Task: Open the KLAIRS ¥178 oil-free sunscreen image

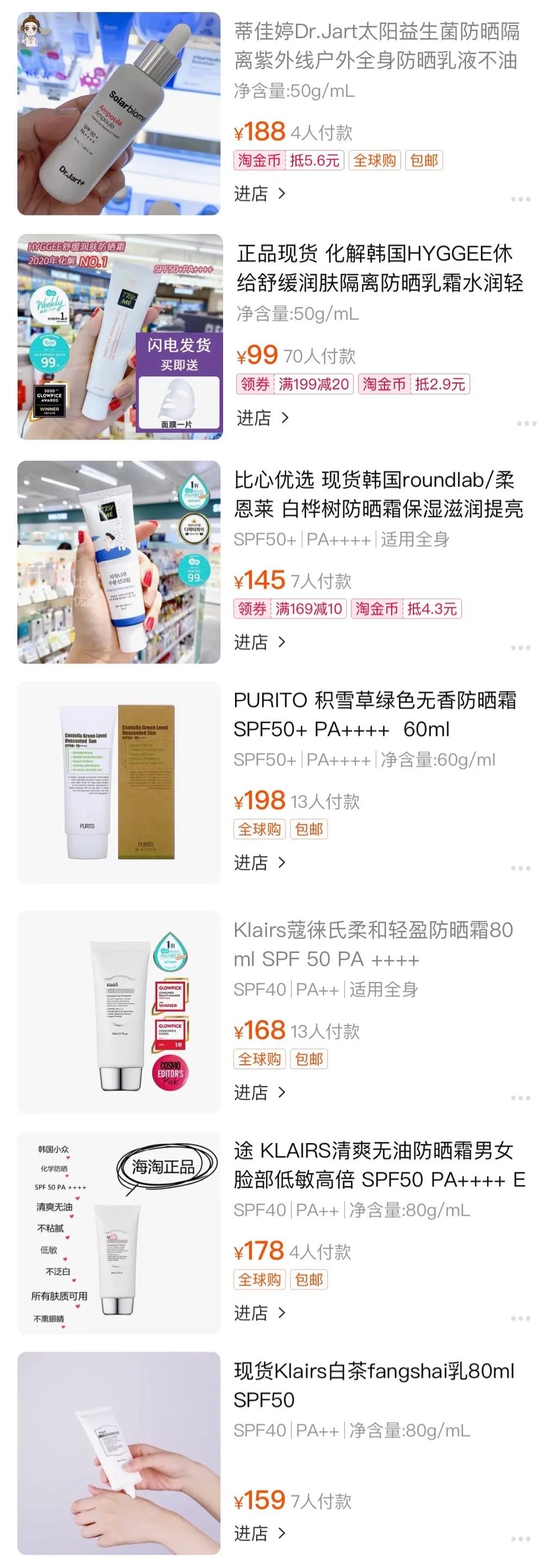Action: point(119,1233)
